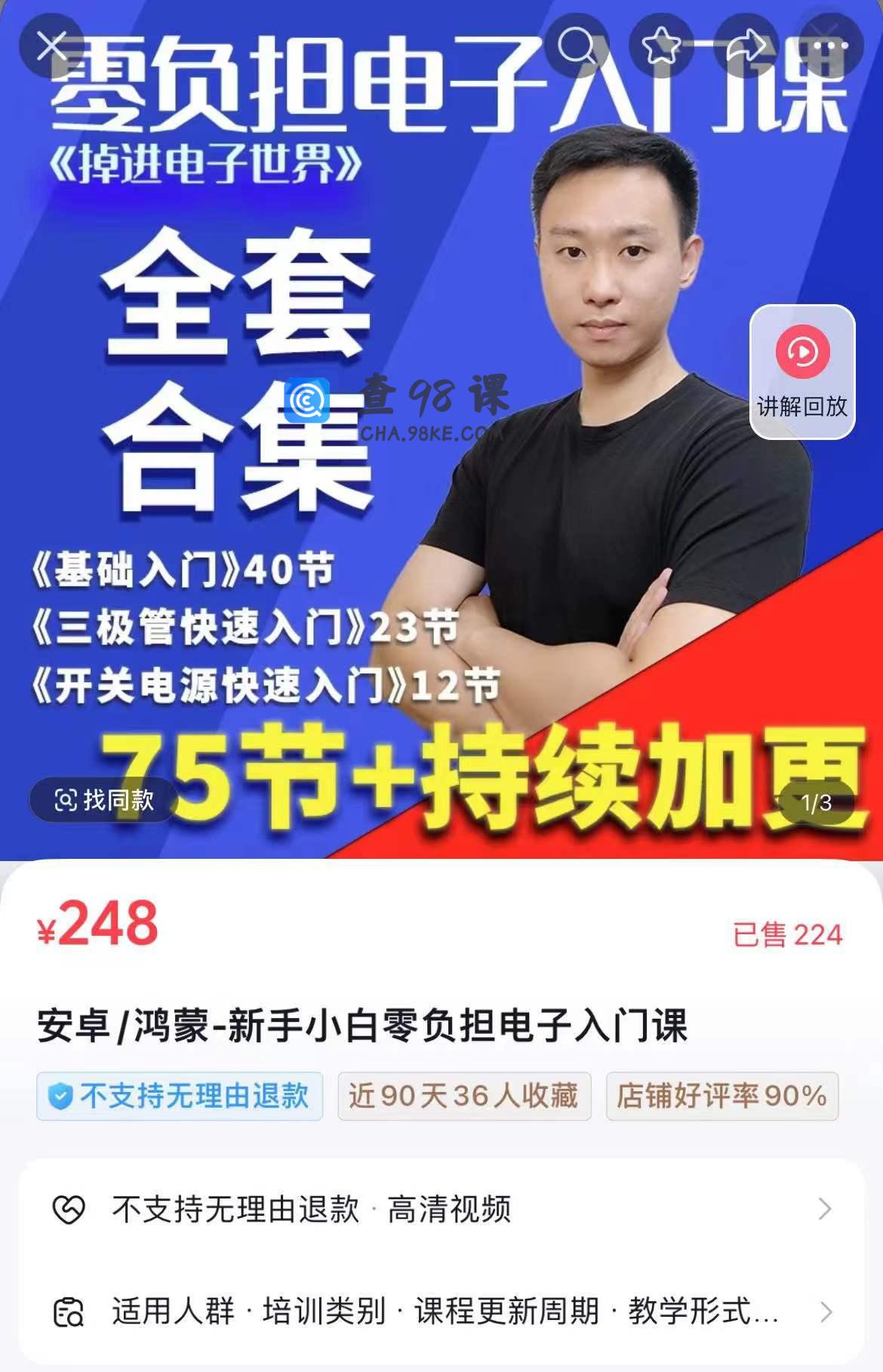Tap the 不支持无理由退款 badge

180,1096
